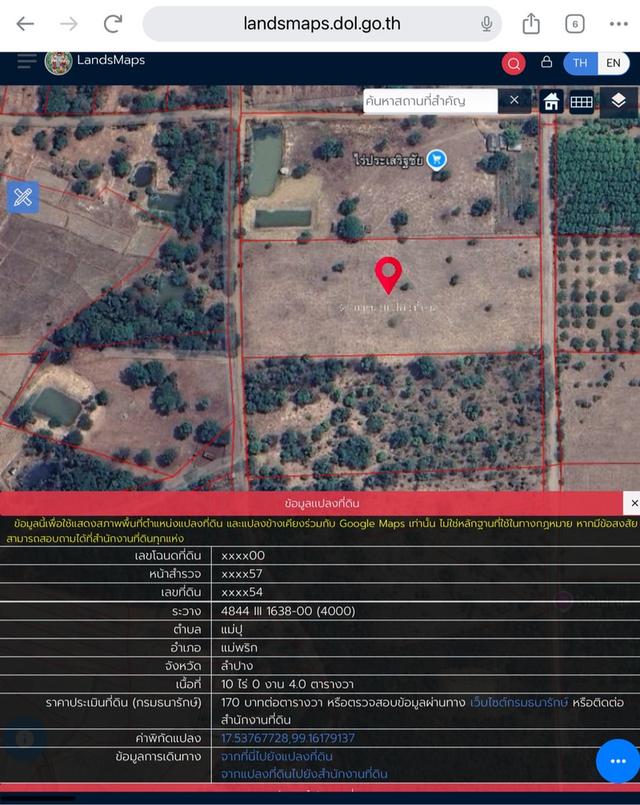This screenshot has height=805, width=640.
Task: Close the land parcel info panel
Action: (631, 503)
